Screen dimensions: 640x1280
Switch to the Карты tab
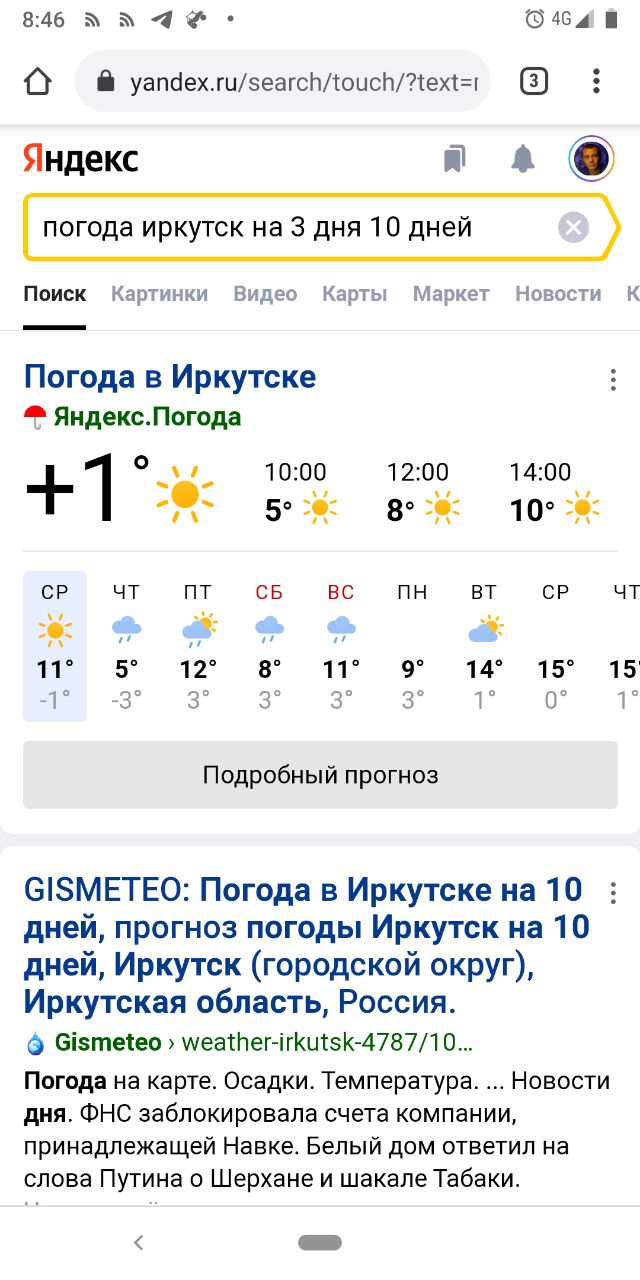point(355,294)
